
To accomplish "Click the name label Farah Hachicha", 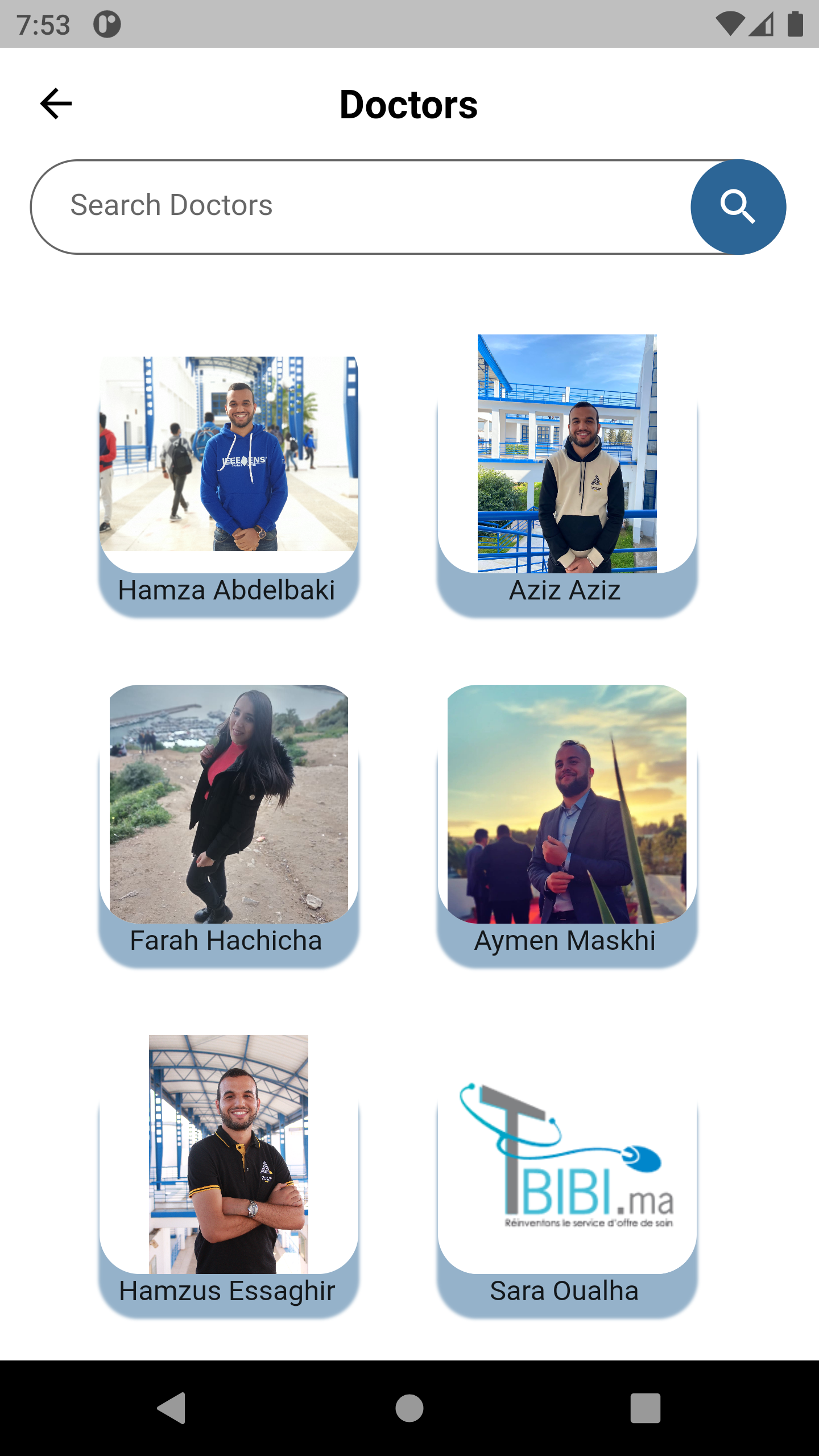I will [226, 941].
